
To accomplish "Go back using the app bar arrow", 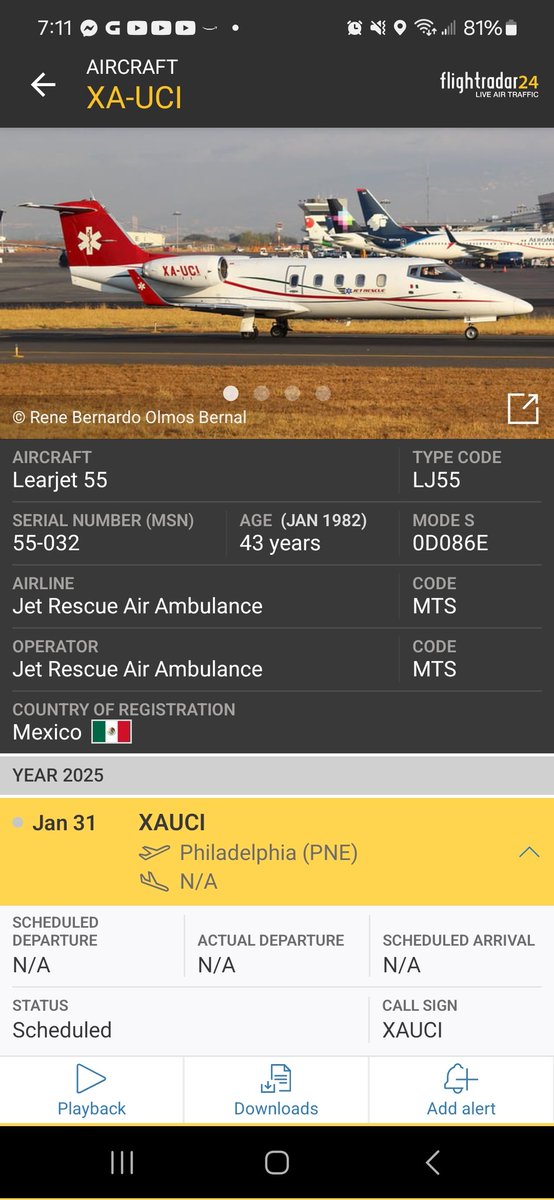I will coord(43,85).
